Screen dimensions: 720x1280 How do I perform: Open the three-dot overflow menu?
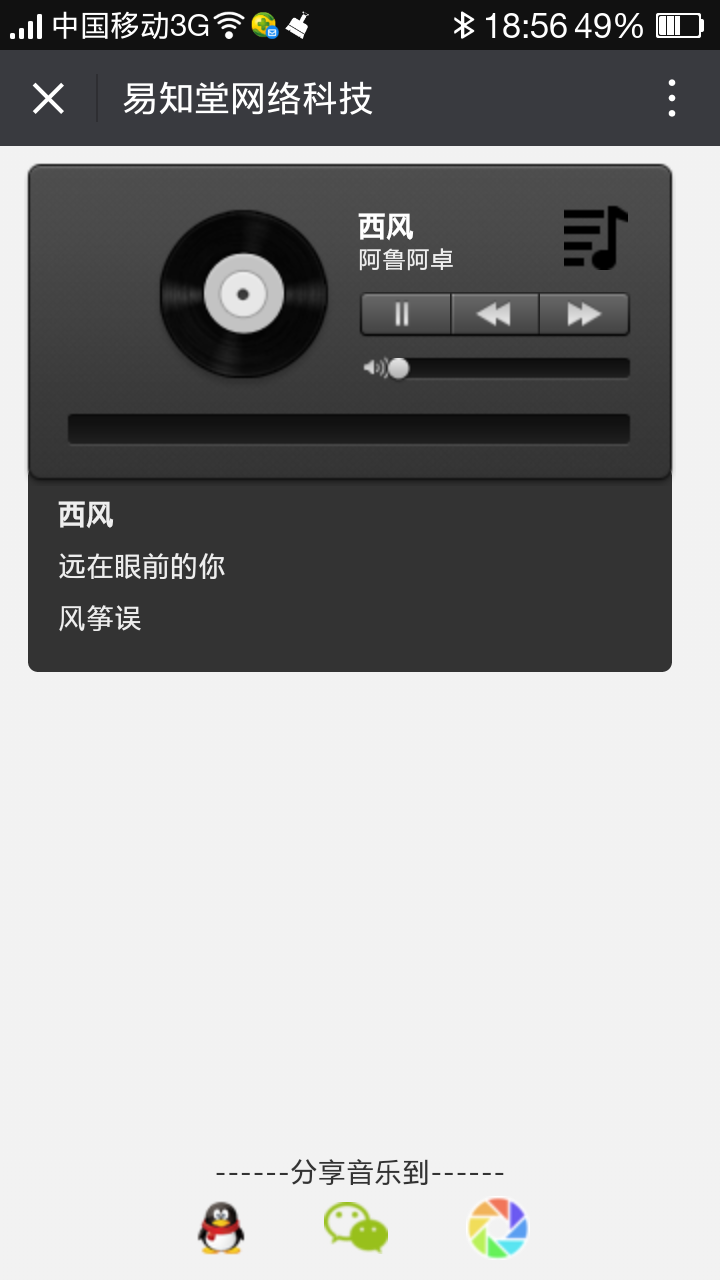(x=671, y=99)
